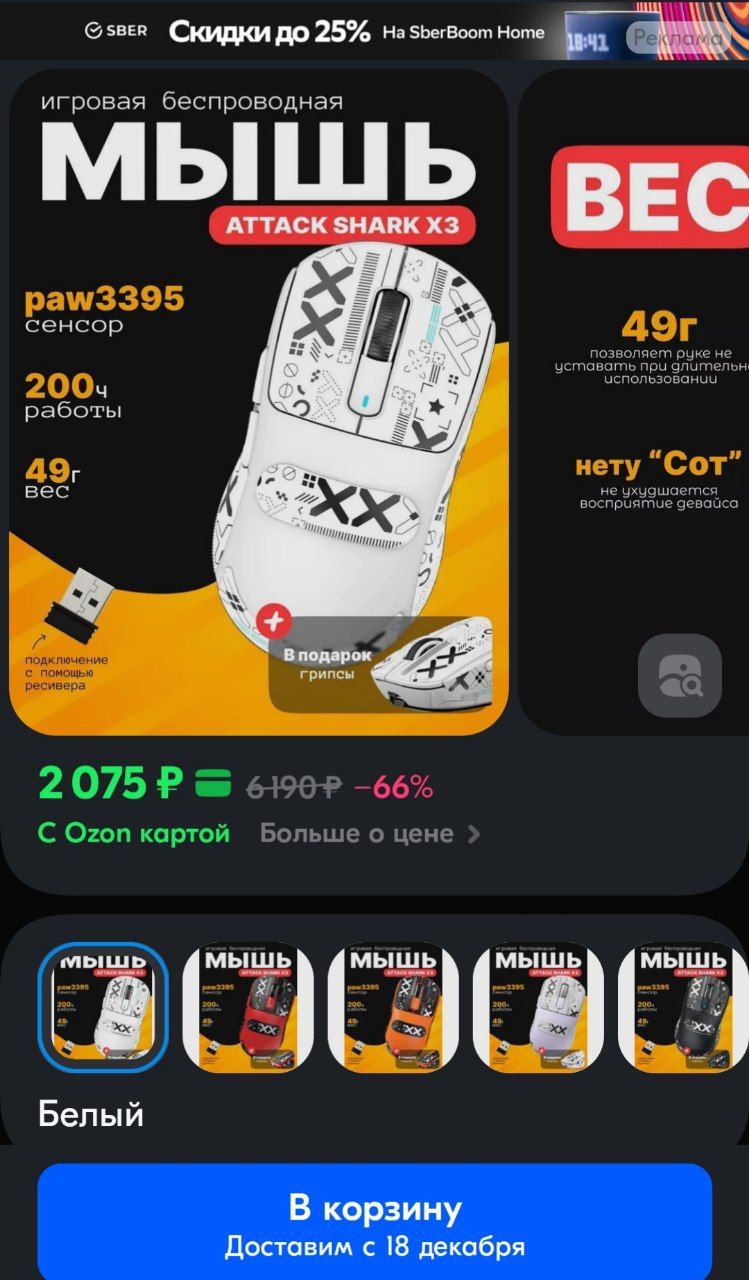Select the white mouse color variant
749x1280 pixels.
point(103,1008)
